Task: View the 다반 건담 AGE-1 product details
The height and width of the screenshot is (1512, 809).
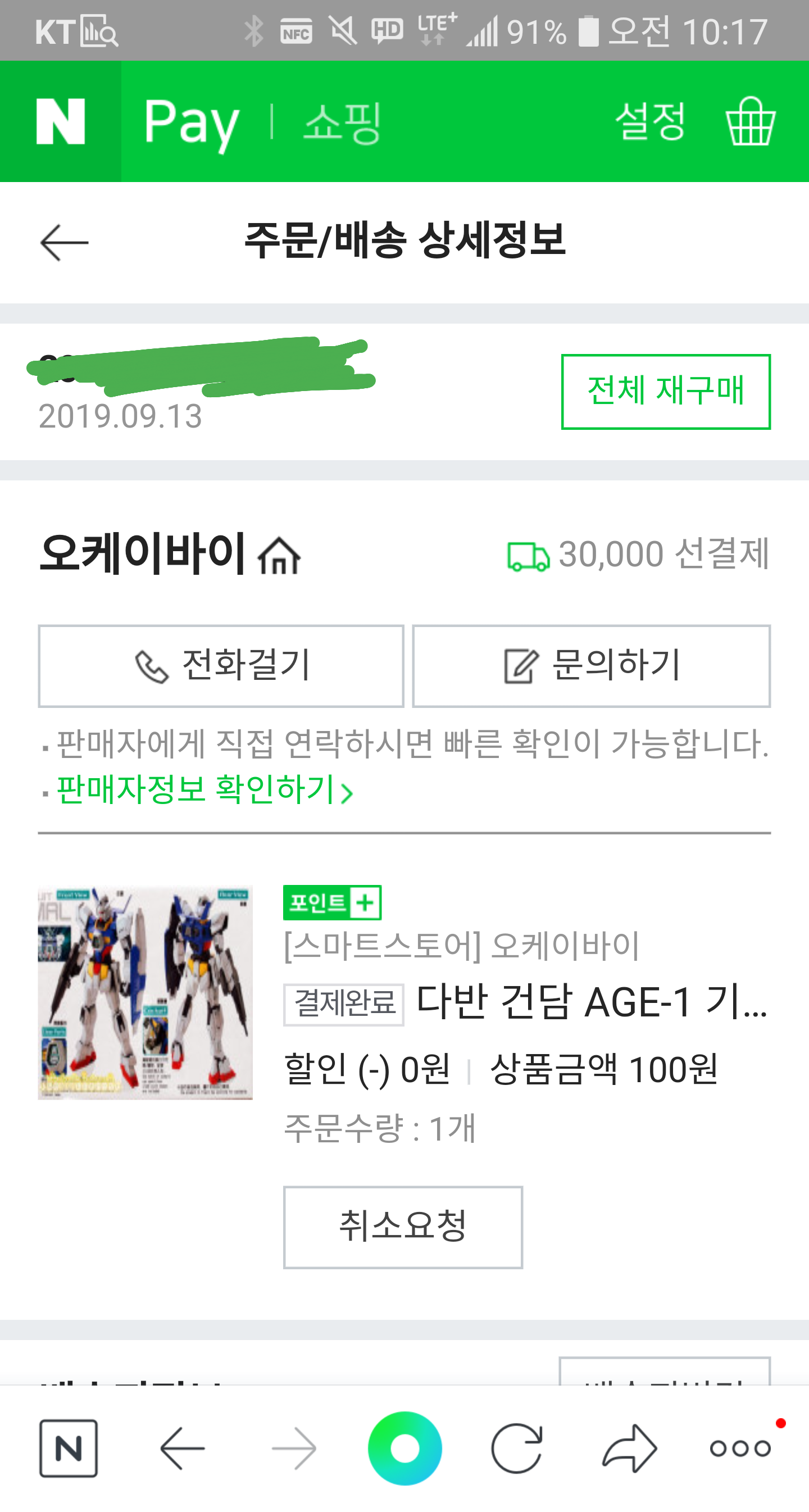Action: (x=590, y=1002)
